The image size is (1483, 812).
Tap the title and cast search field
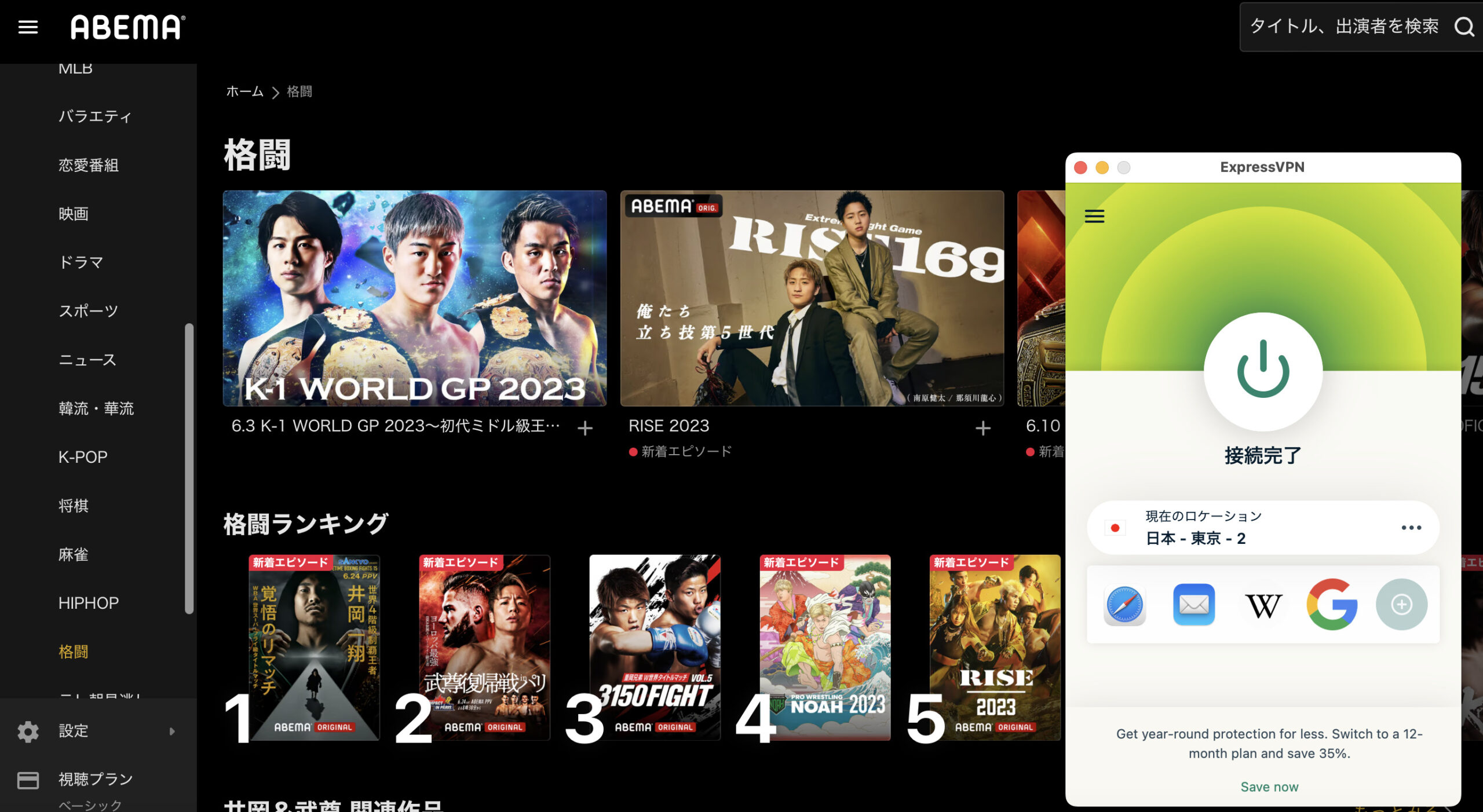coord(1344,27)
